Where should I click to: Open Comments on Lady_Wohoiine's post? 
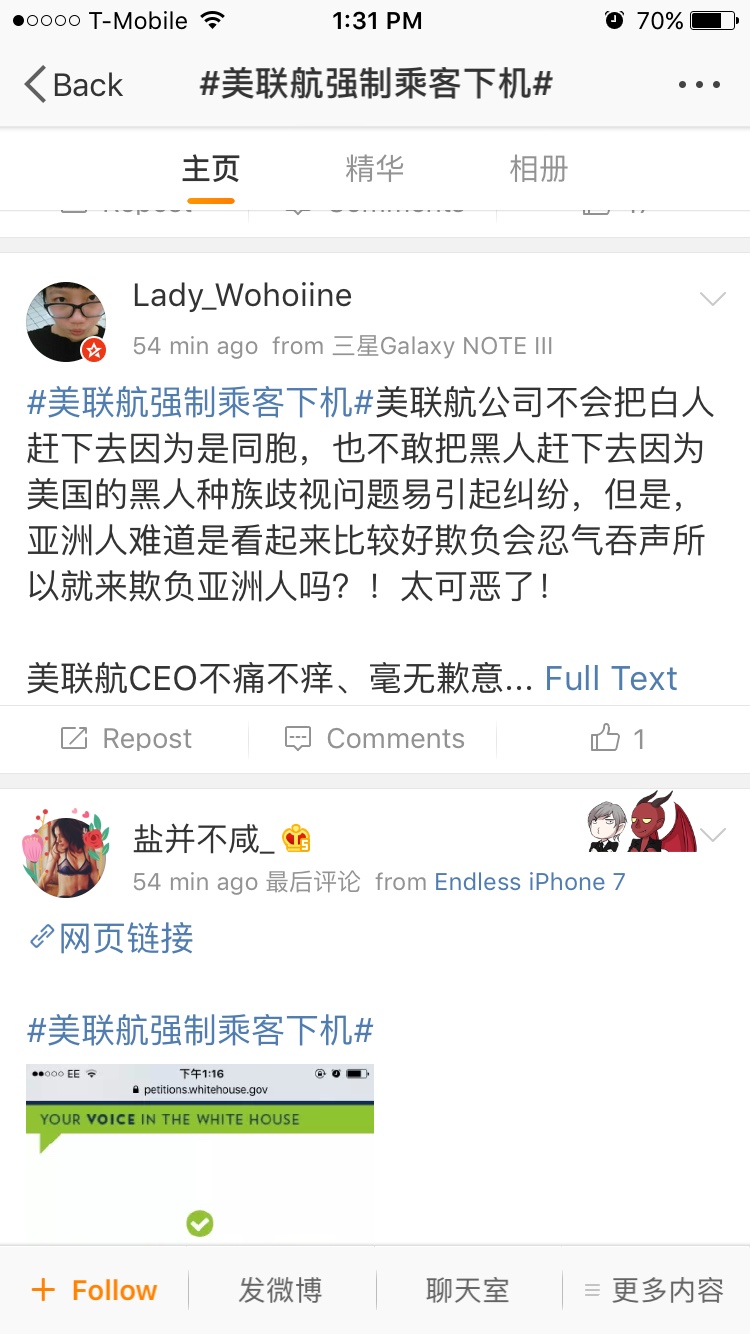375,739
